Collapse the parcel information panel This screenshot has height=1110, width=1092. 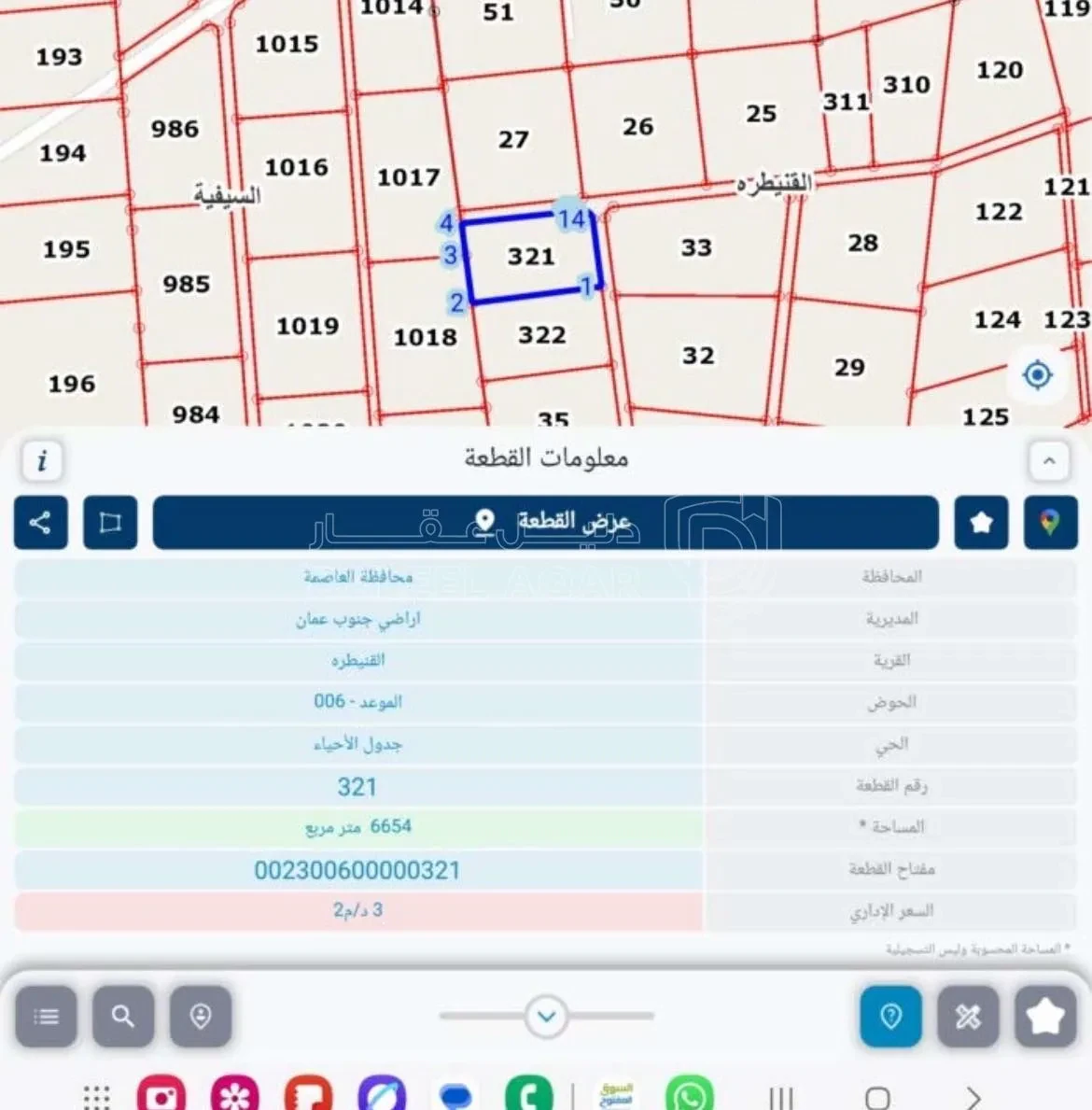pyautogui.click(x=1049, y=461)
